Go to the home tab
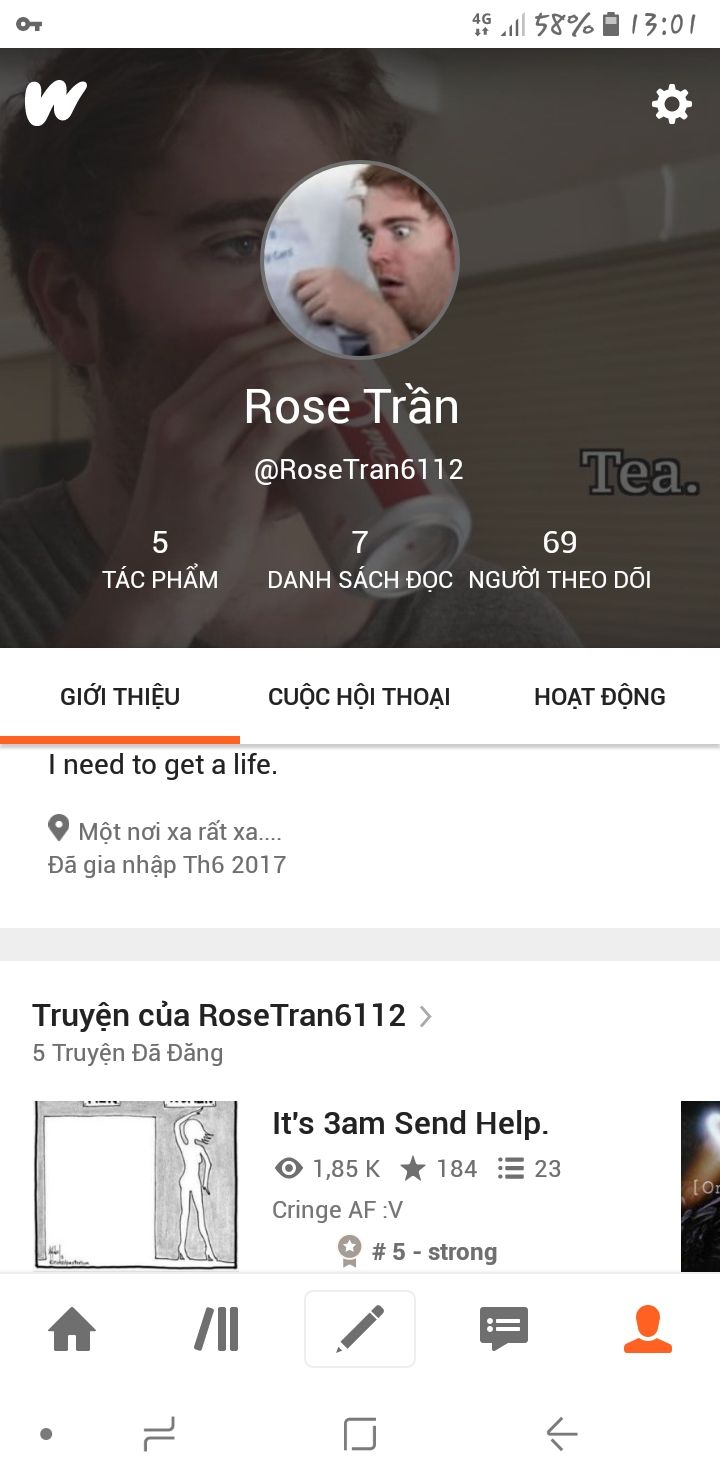720x1480 pixels. [72, 1330]
